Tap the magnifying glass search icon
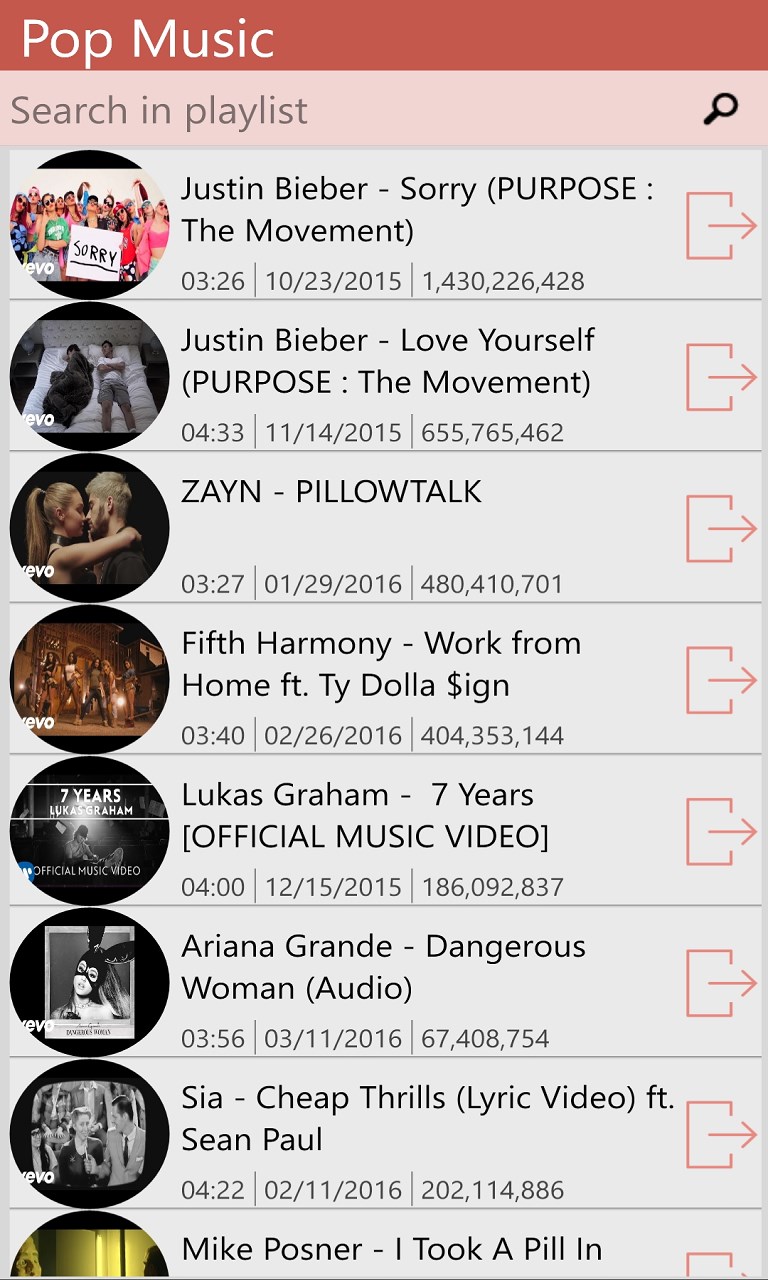Image resolution: width=768 pixels, height=1280 pixels. click(720, 109)
